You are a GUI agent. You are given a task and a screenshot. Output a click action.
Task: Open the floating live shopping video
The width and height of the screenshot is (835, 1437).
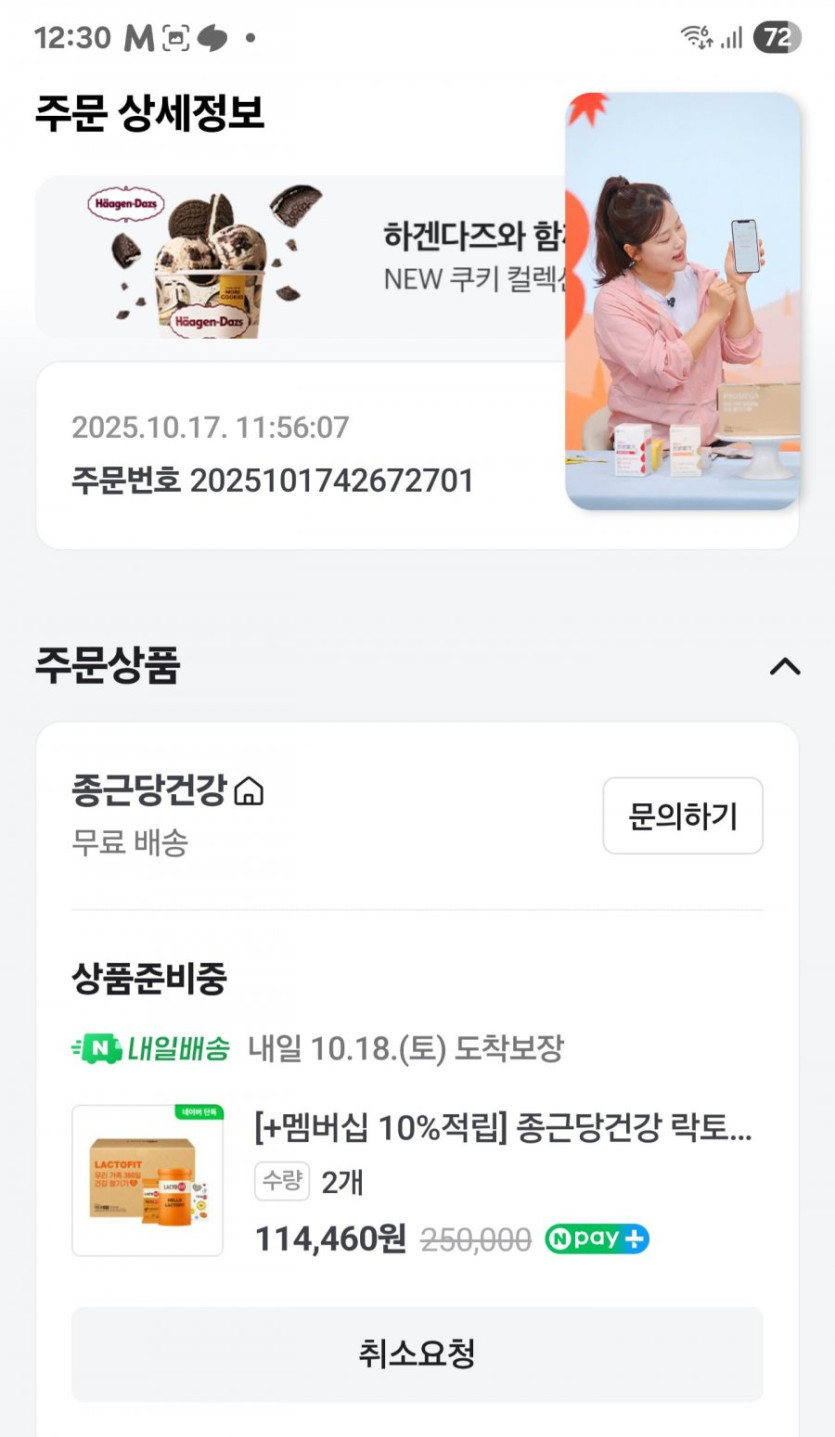click(682, 300)
